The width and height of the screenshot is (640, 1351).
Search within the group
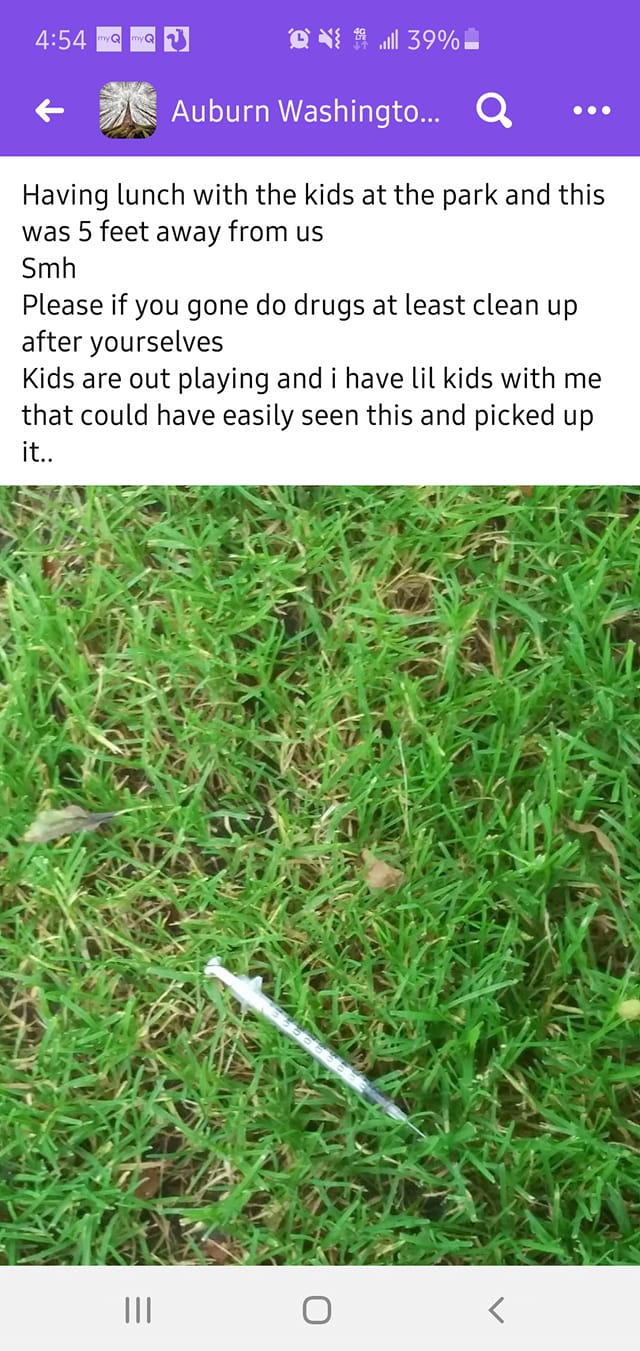coord(494,111)
